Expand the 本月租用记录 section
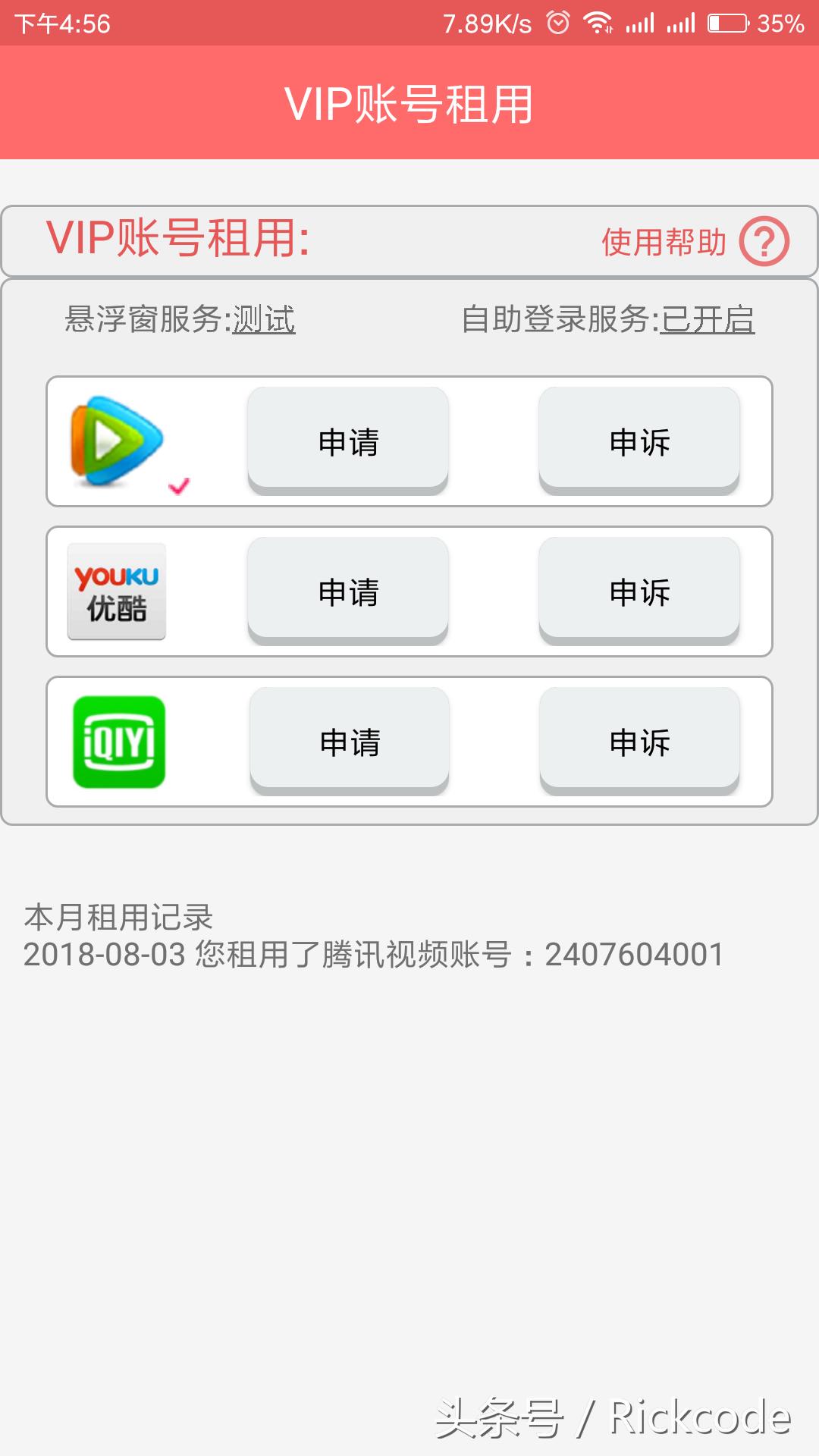Image resolution: width=819 pixels, height=1456 pixels. coord(118,916)
